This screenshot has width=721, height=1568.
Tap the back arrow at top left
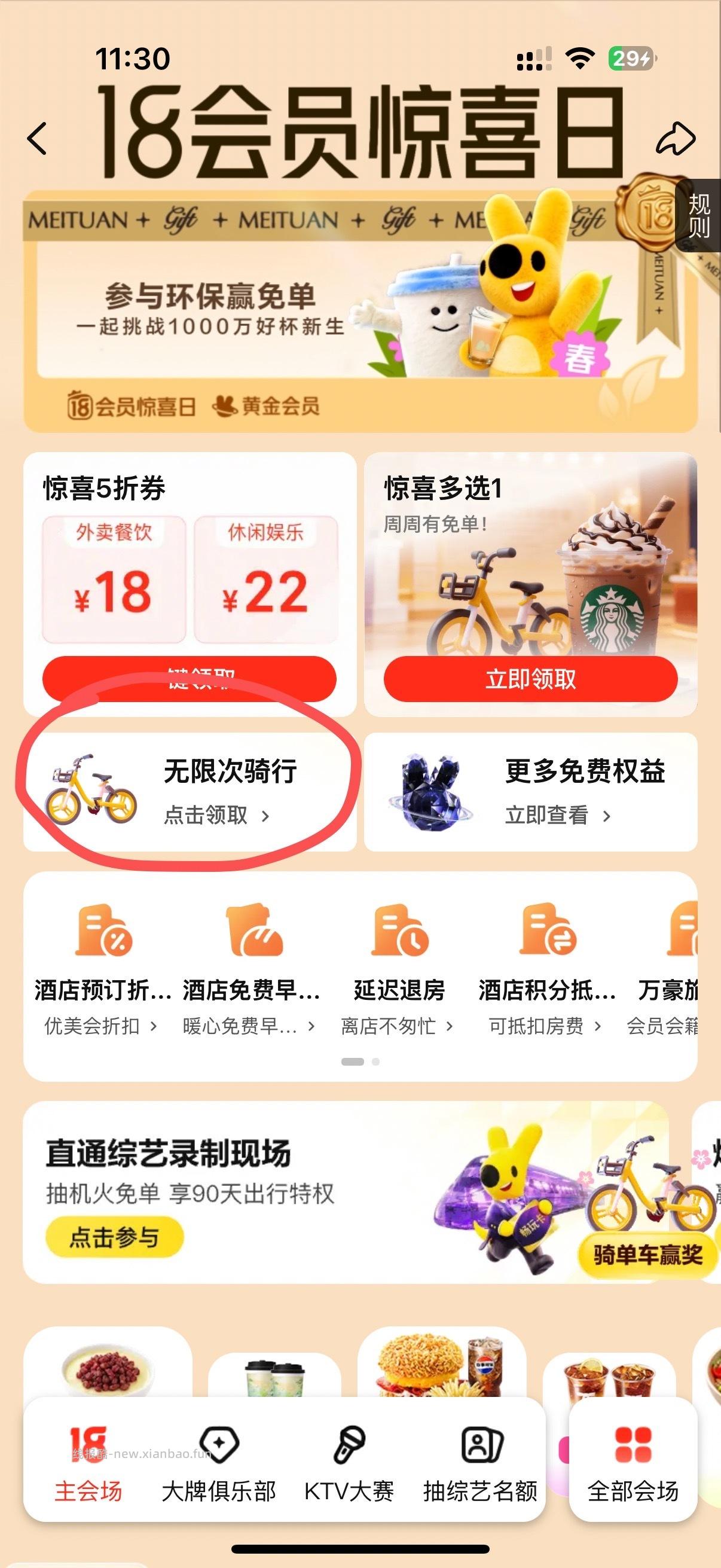38,139
